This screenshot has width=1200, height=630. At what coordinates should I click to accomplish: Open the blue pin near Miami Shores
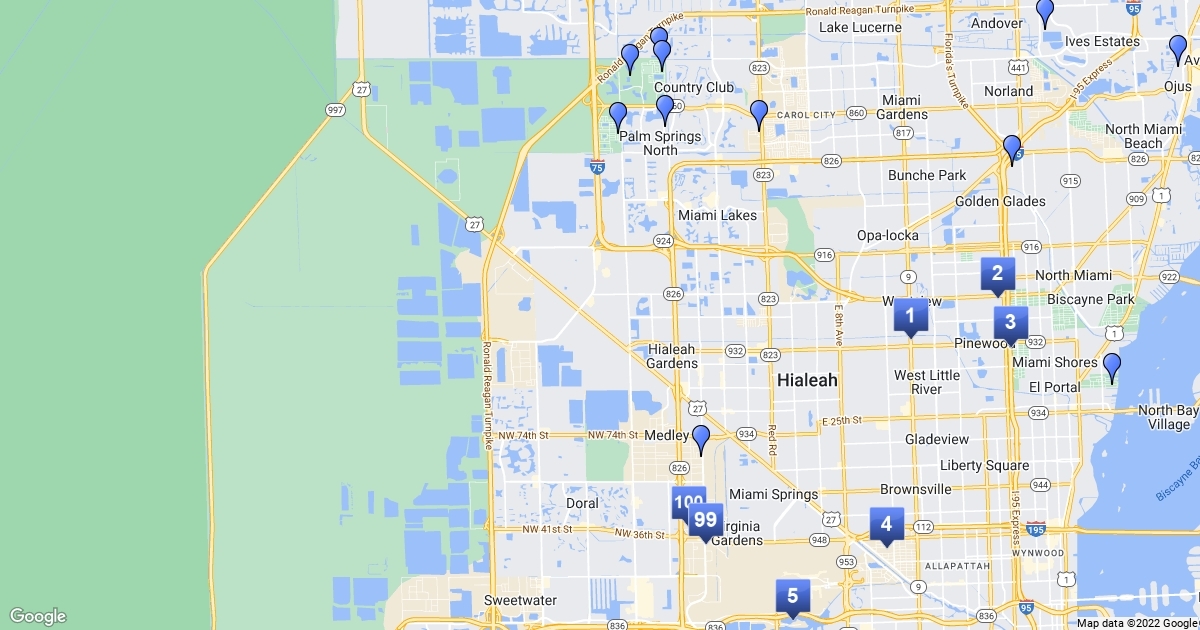point(1111,369)
